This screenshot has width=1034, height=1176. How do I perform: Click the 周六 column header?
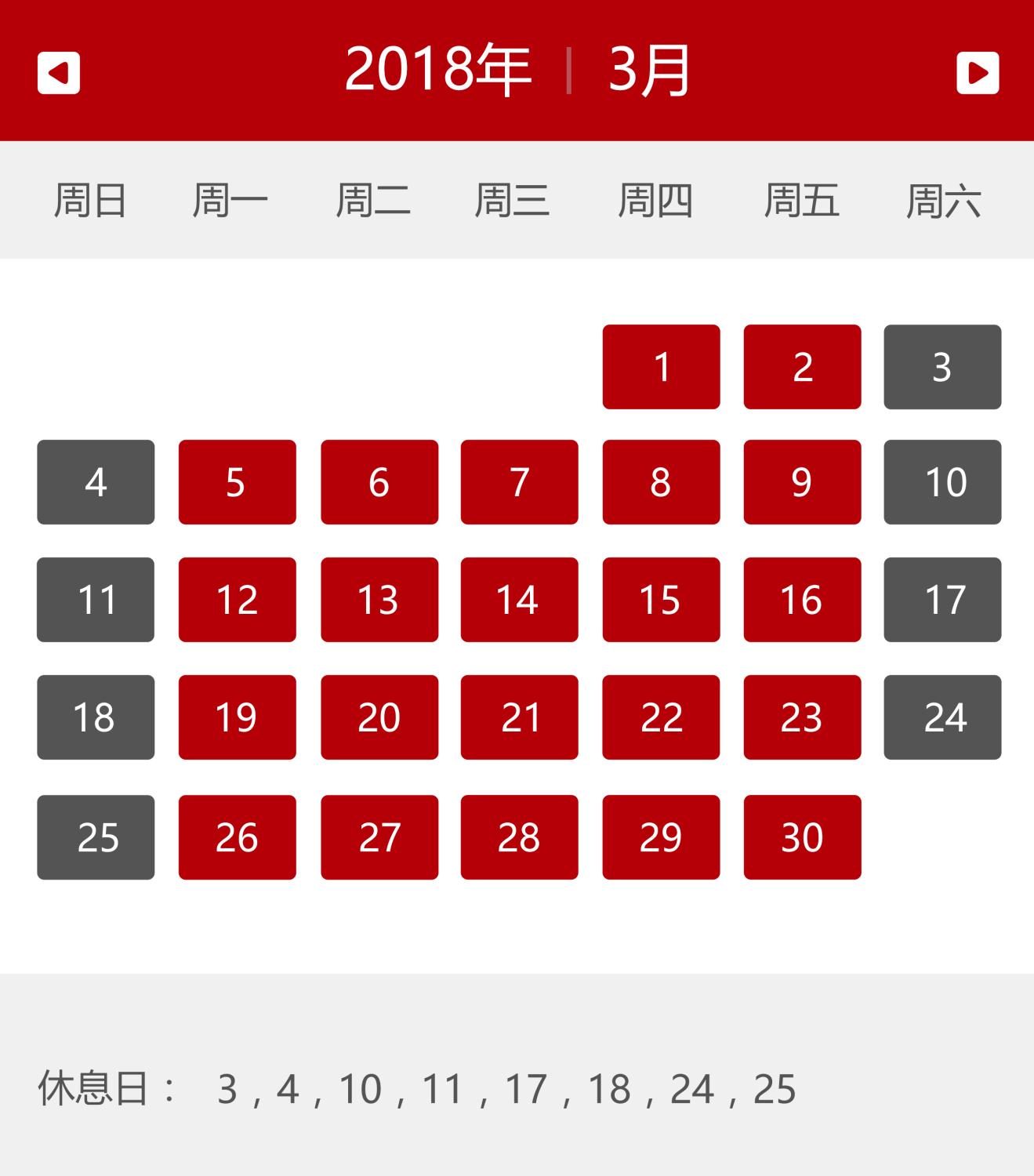pos(943,201)
